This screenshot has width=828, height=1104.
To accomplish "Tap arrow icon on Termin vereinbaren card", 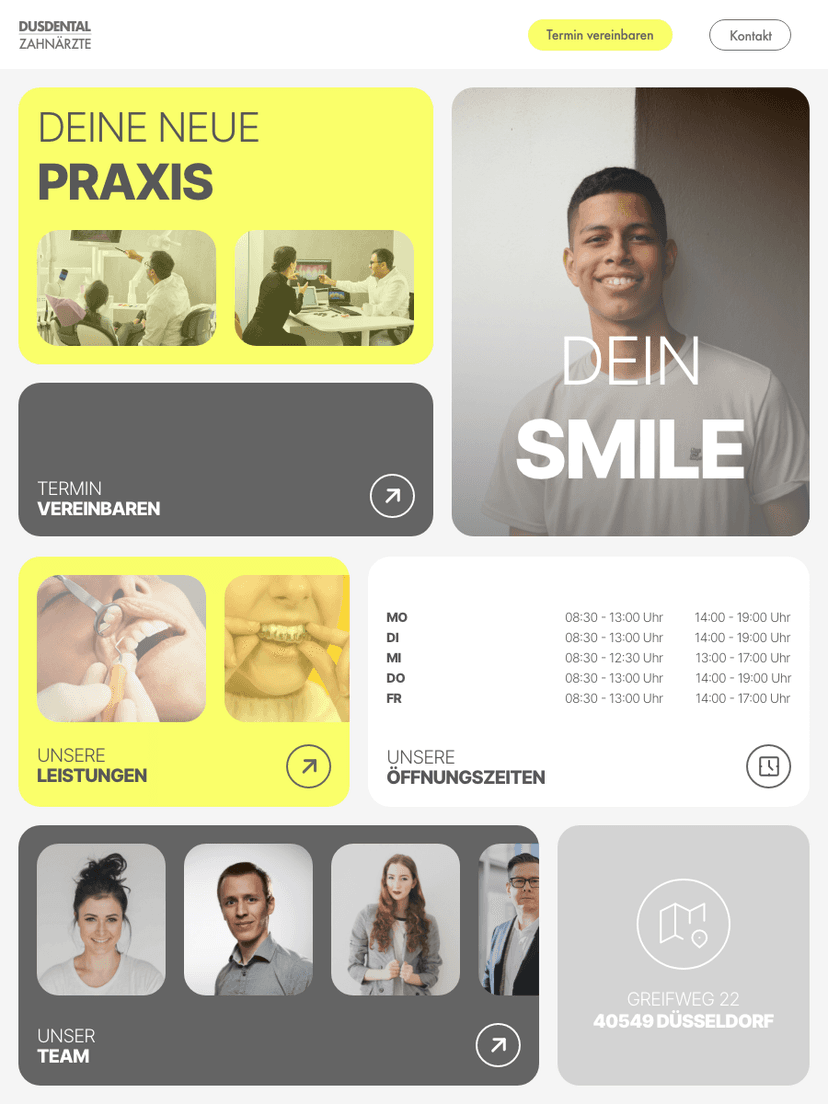I will pos(392,496).
